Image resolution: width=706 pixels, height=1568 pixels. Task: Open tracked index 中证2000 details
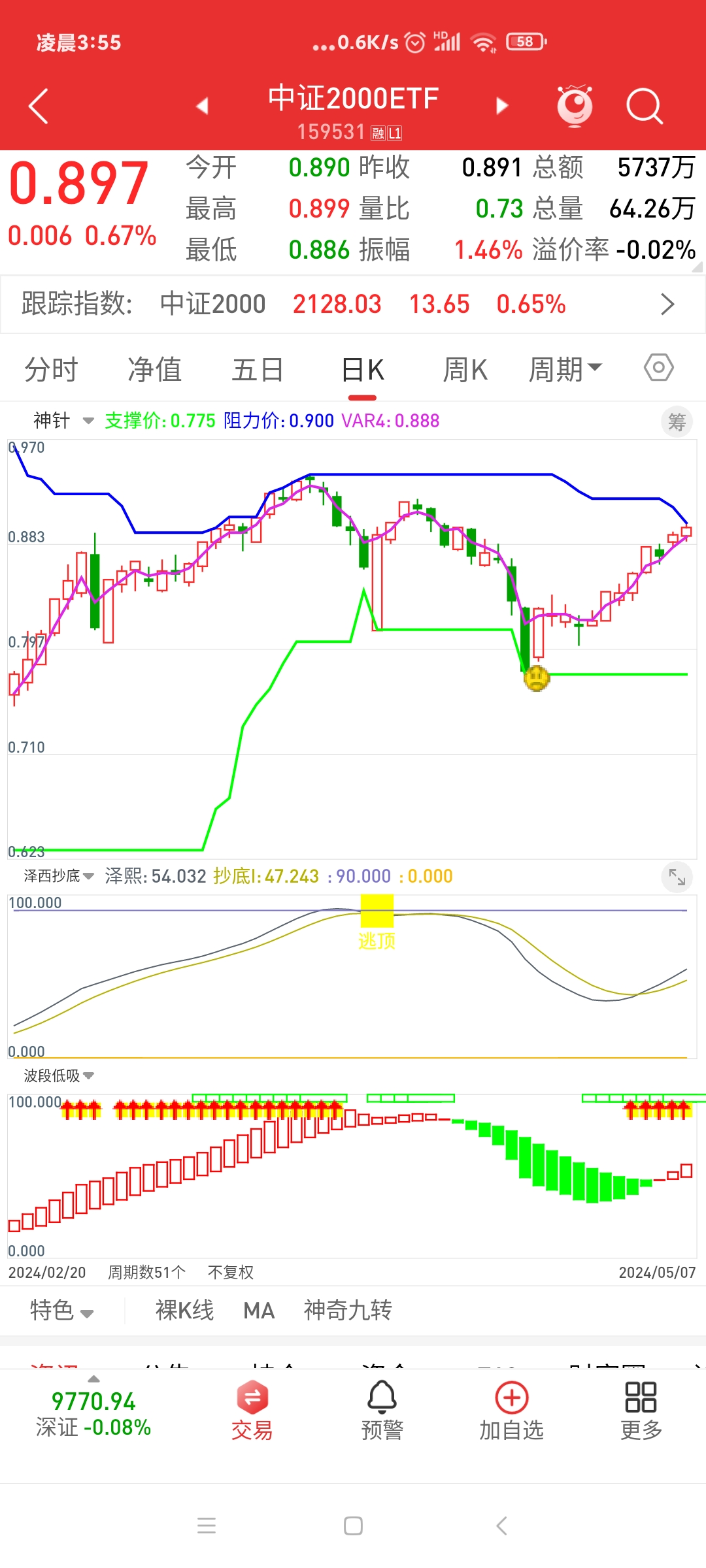[667, 304]
